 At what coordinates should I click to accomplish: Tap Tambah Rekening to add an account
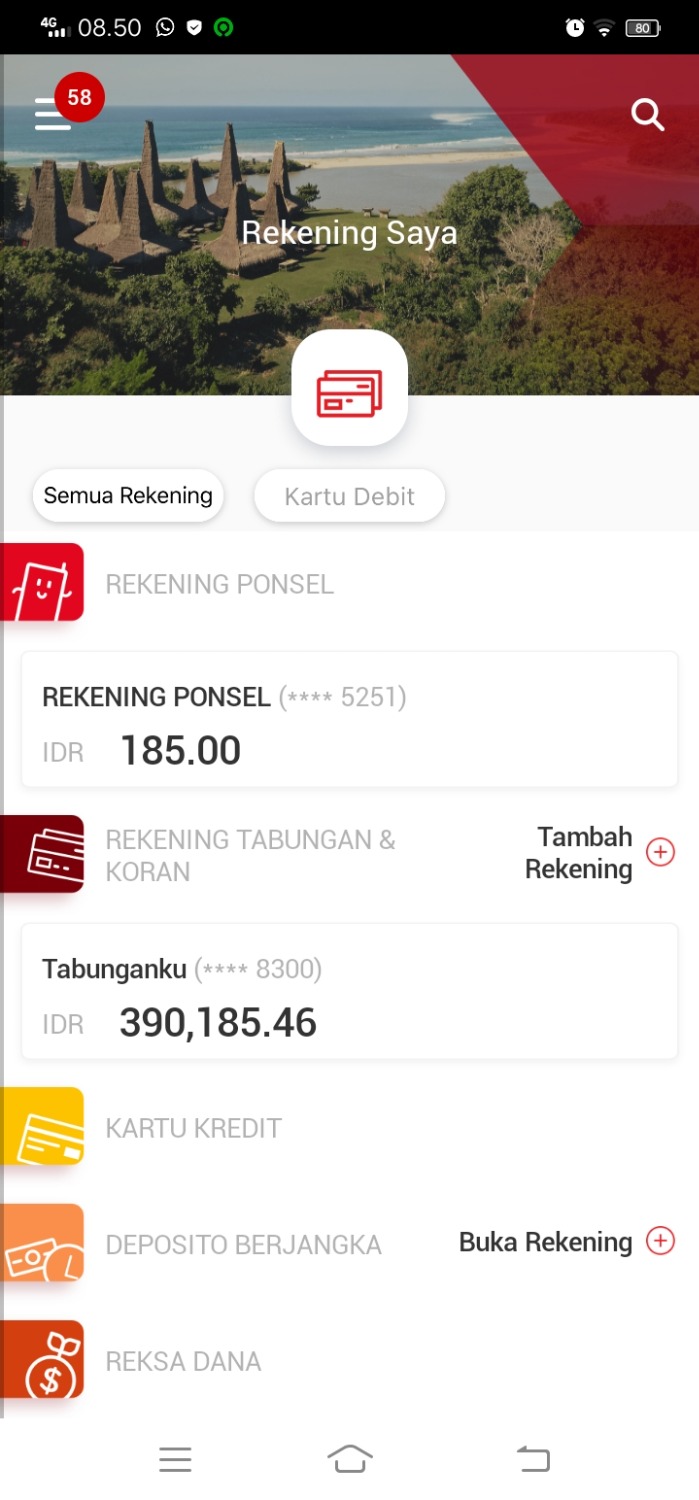click(x=600, y=853)
